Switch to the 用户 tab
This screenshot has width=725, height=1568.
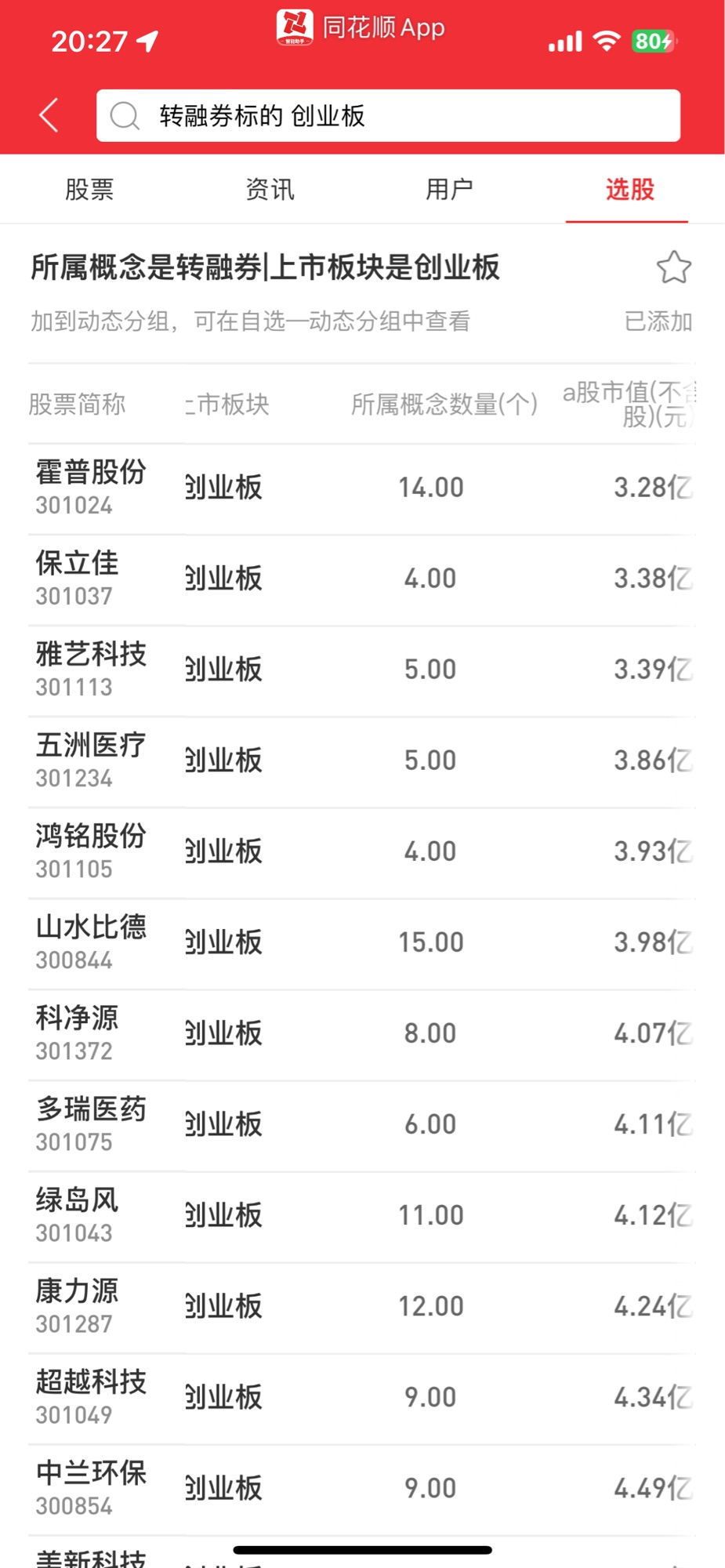click(x=449, y=189)
